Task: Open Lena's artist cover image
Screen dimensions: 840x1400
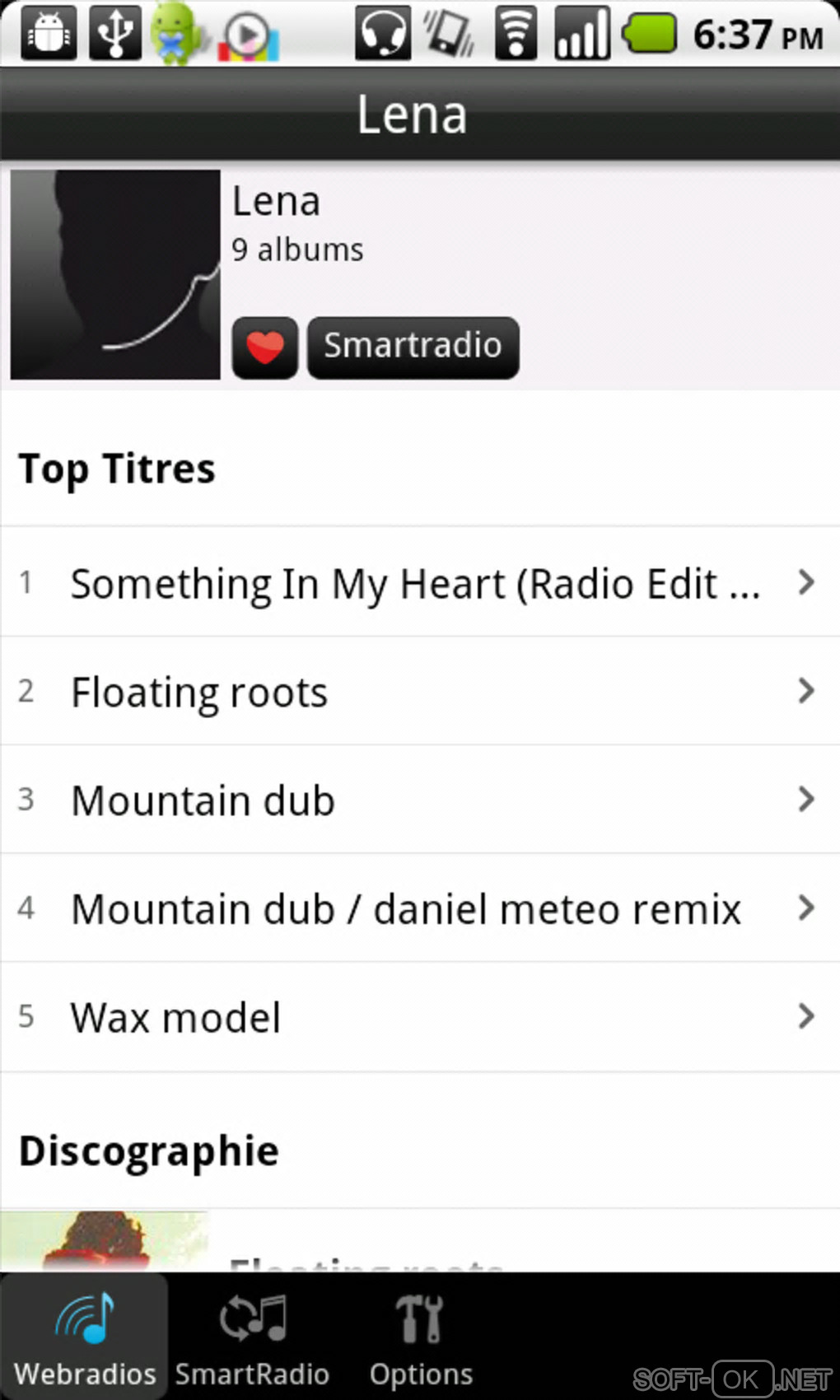Action: (x=115, y=274)
